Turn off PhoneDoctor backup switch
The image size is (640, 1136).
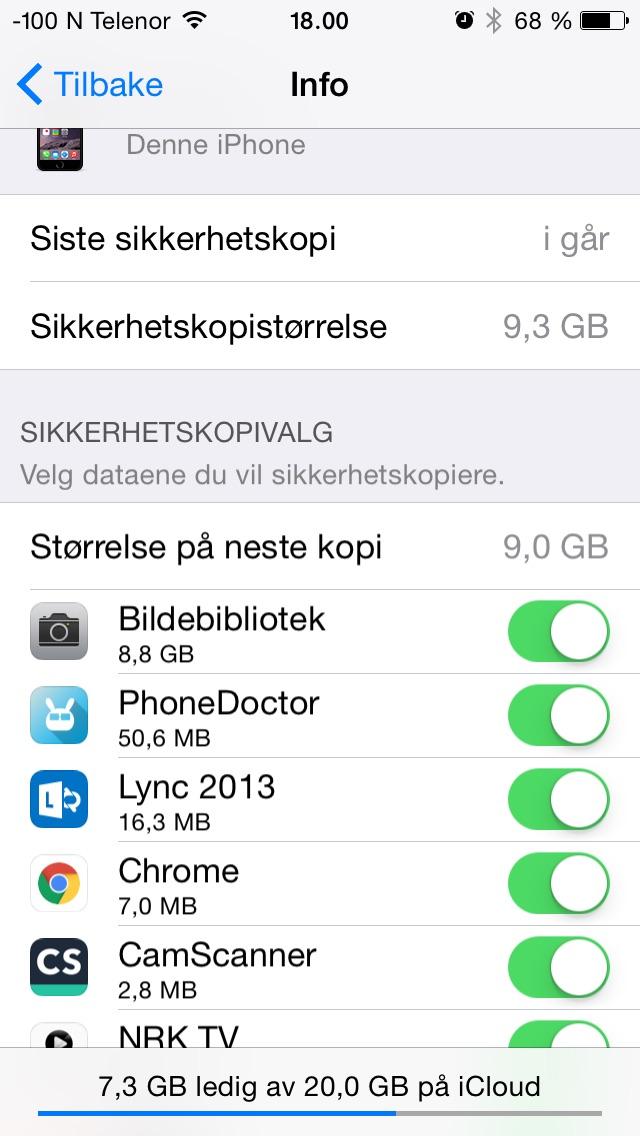[558, 715]
